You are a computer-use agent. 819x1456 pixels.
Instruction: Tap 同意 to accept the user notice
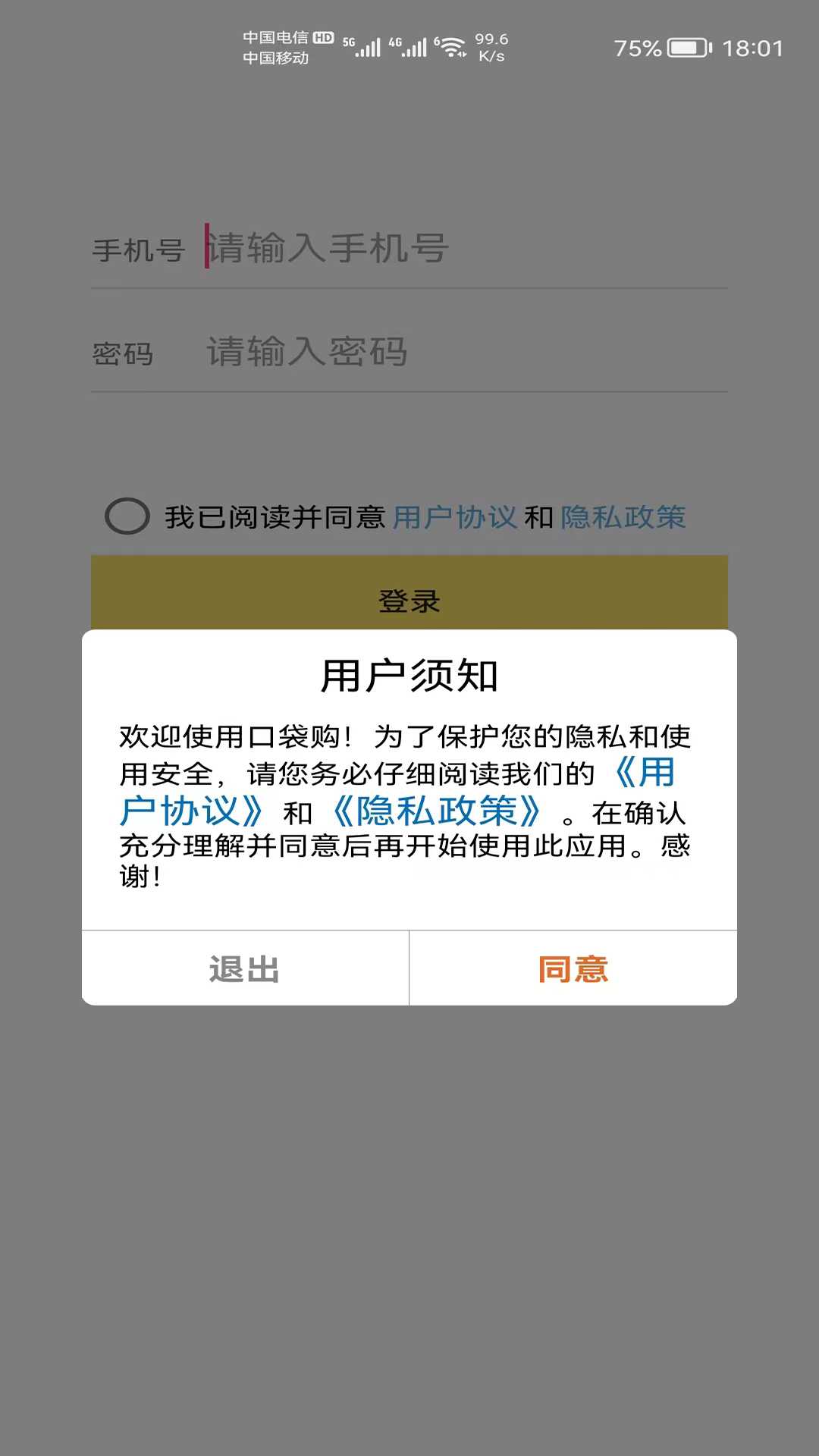(x=573, y=969)
